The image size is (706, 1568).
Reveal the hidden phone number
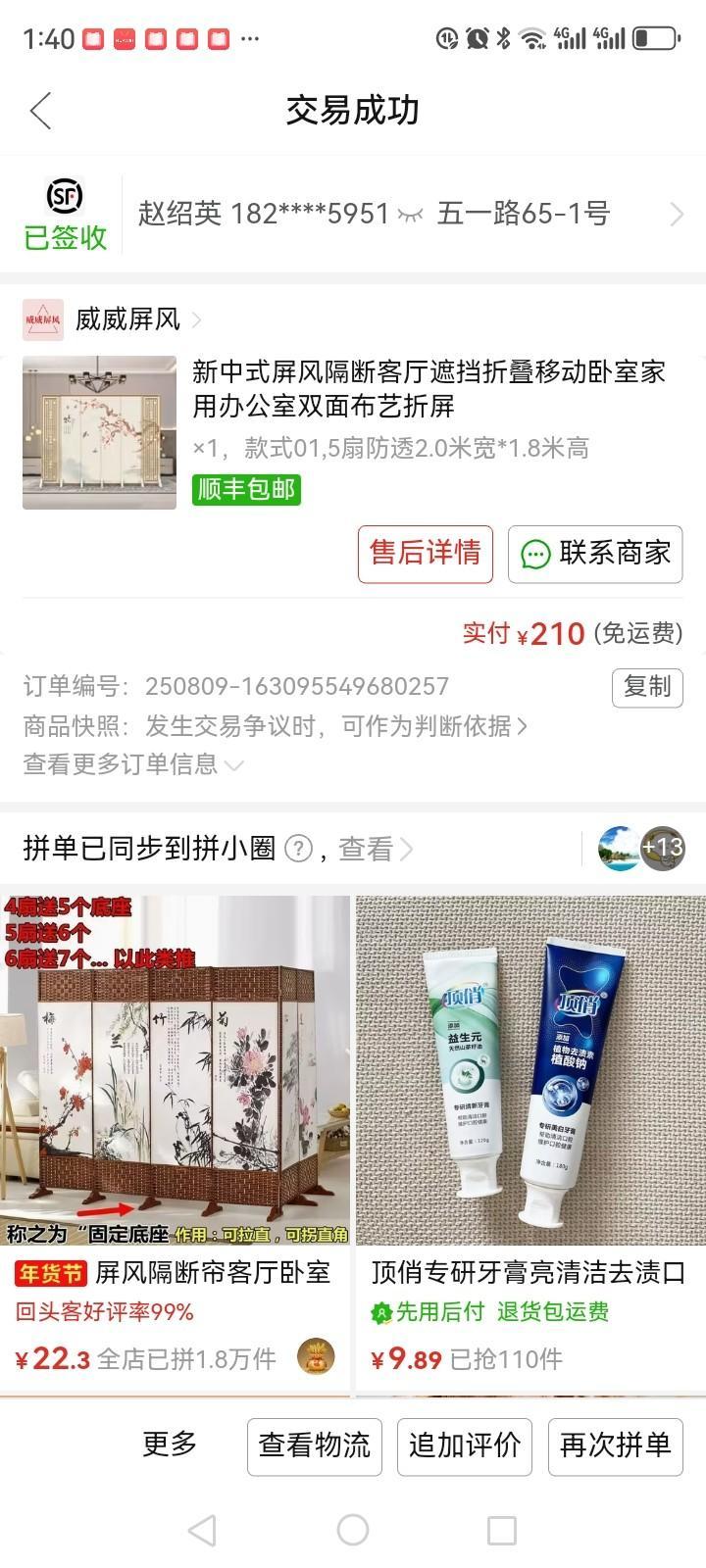(x=410, y=215)
